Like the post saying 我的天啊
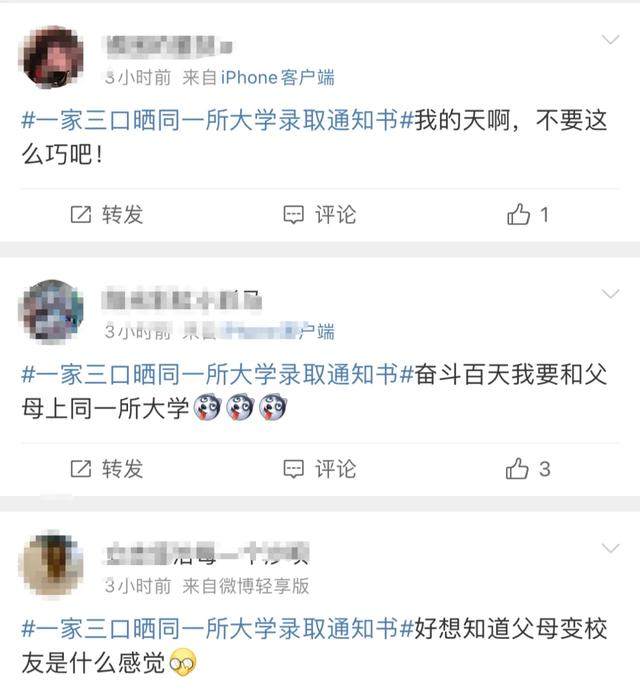The height and width of the screenshot is (690, 640). tap(529, 214)
